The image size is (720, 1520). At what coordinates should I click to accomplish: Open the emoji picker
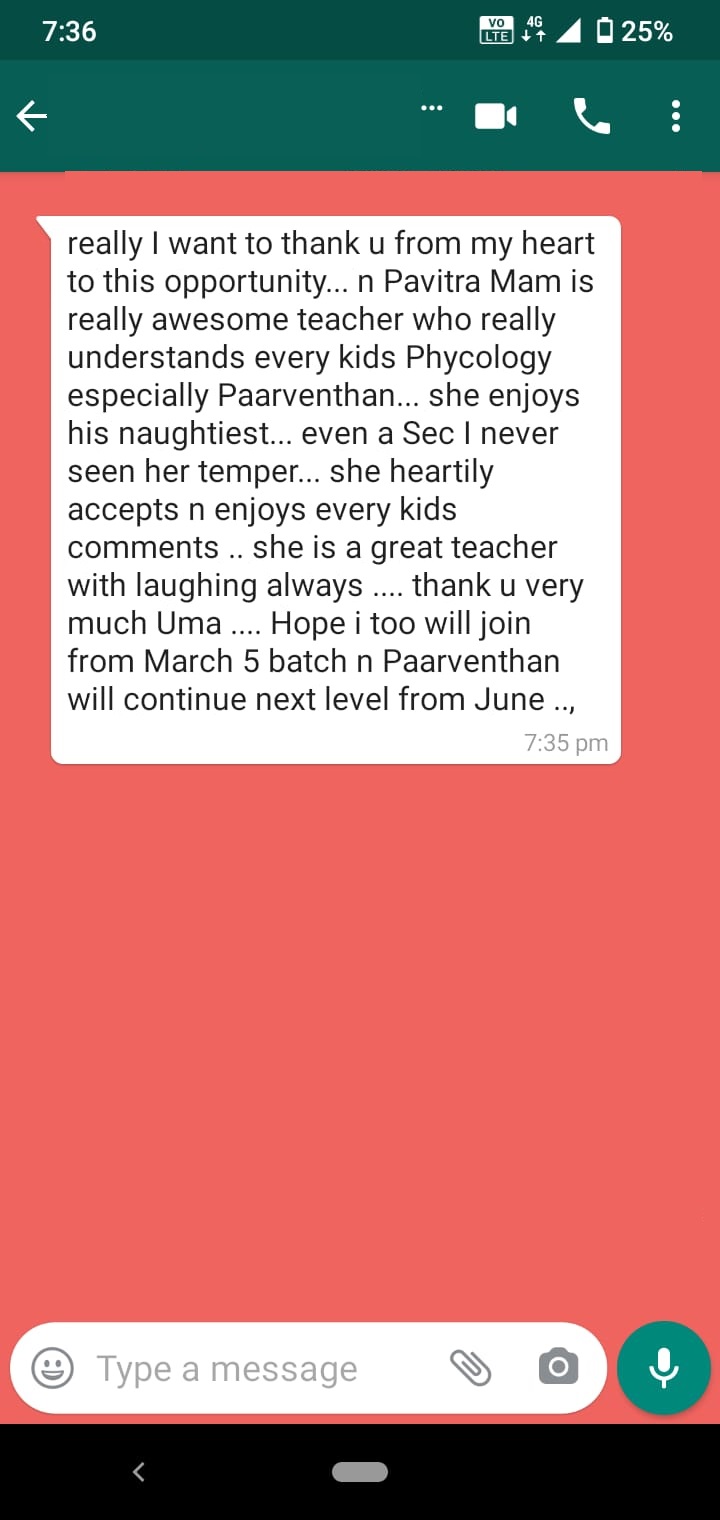click(52, 1368)
